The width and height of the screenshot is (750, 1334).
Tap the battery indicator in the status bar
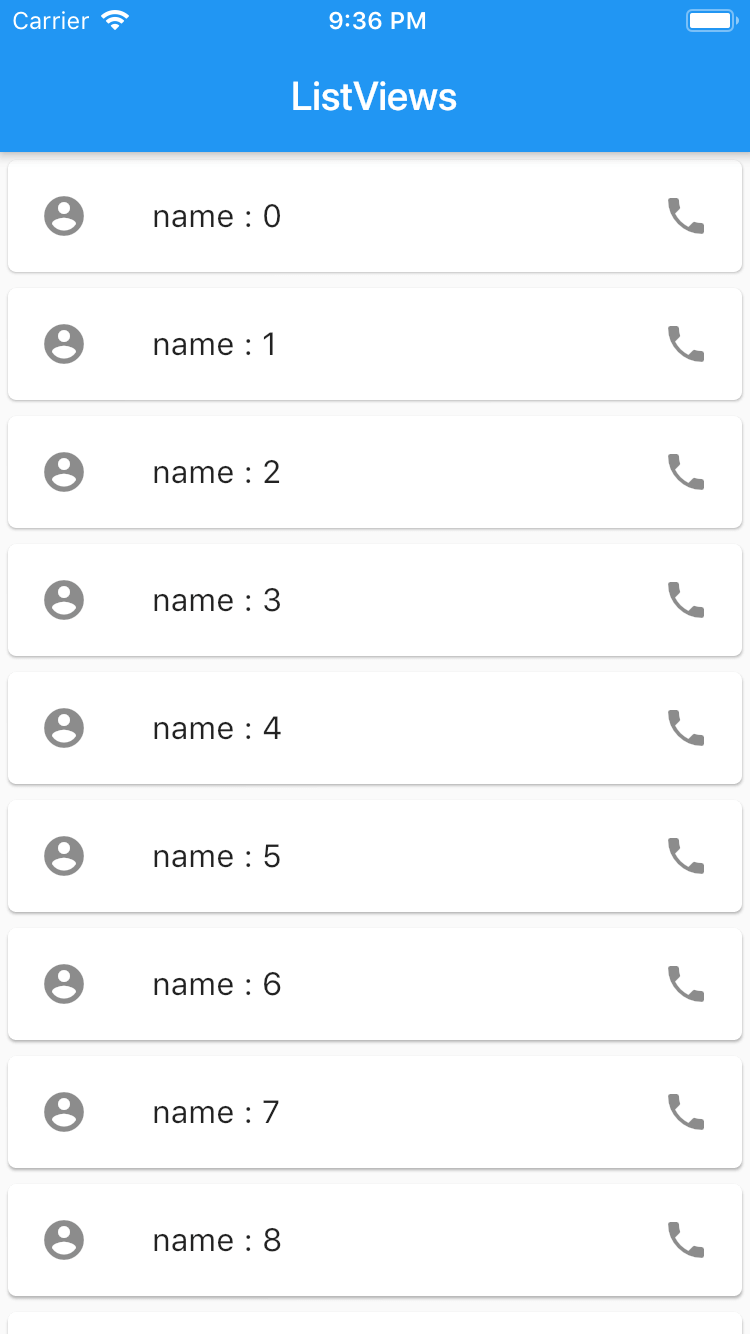711,19
